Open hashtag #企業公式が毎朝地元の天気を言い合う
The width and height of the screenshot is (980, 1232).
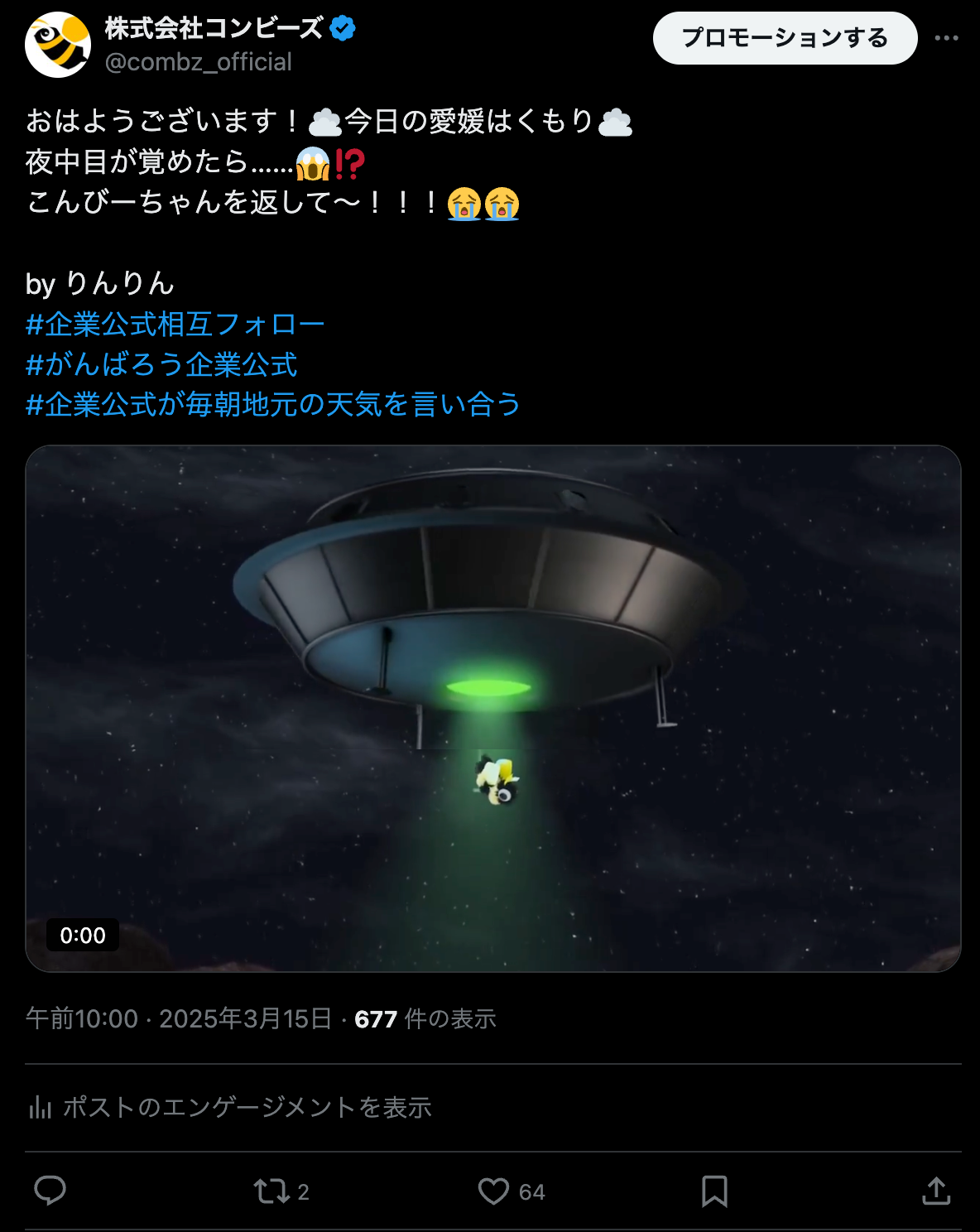(x=273, y=405)
